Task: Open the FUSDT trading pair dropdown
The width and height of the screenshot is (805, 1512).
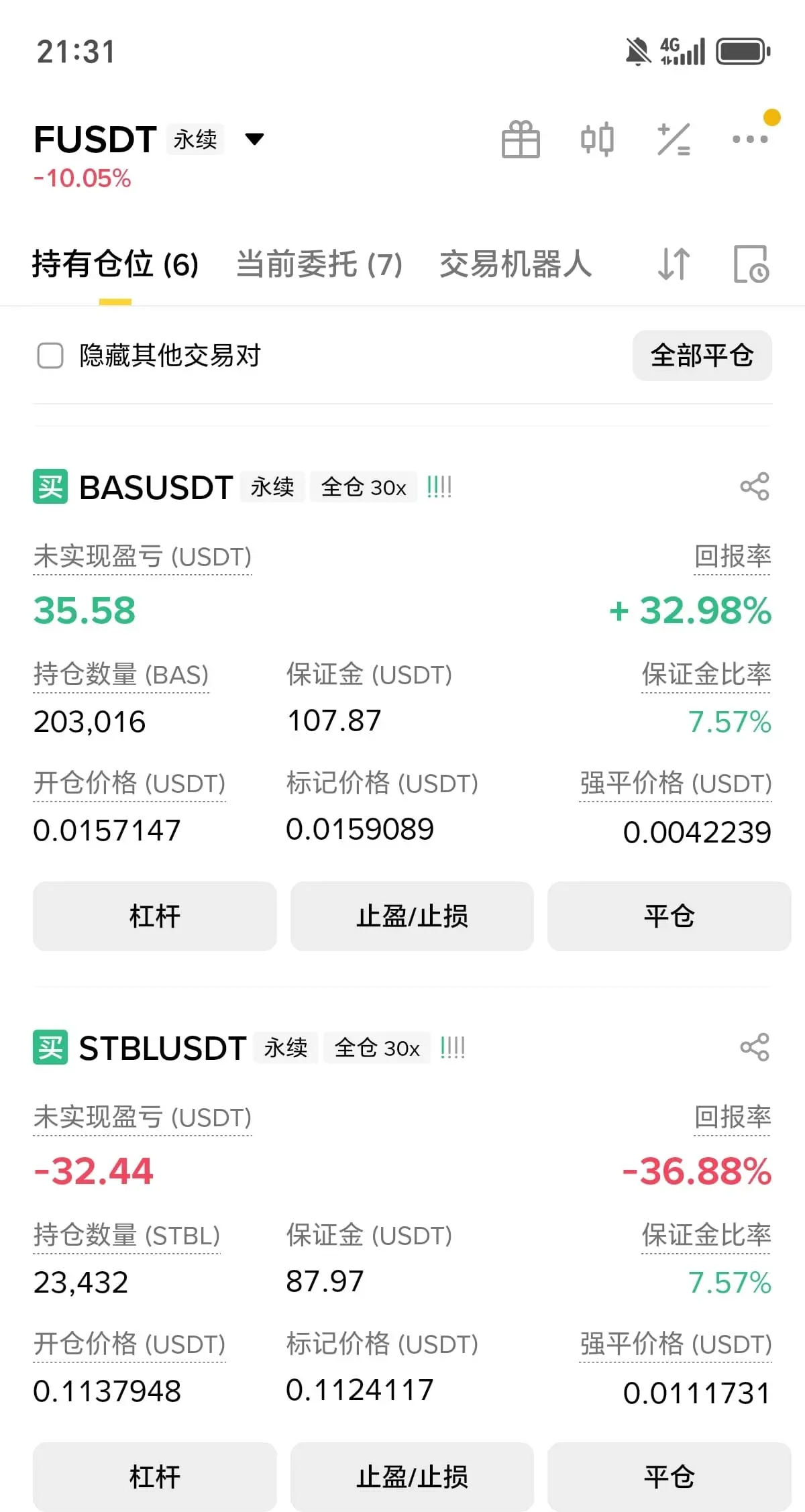Action: [254, 140]
